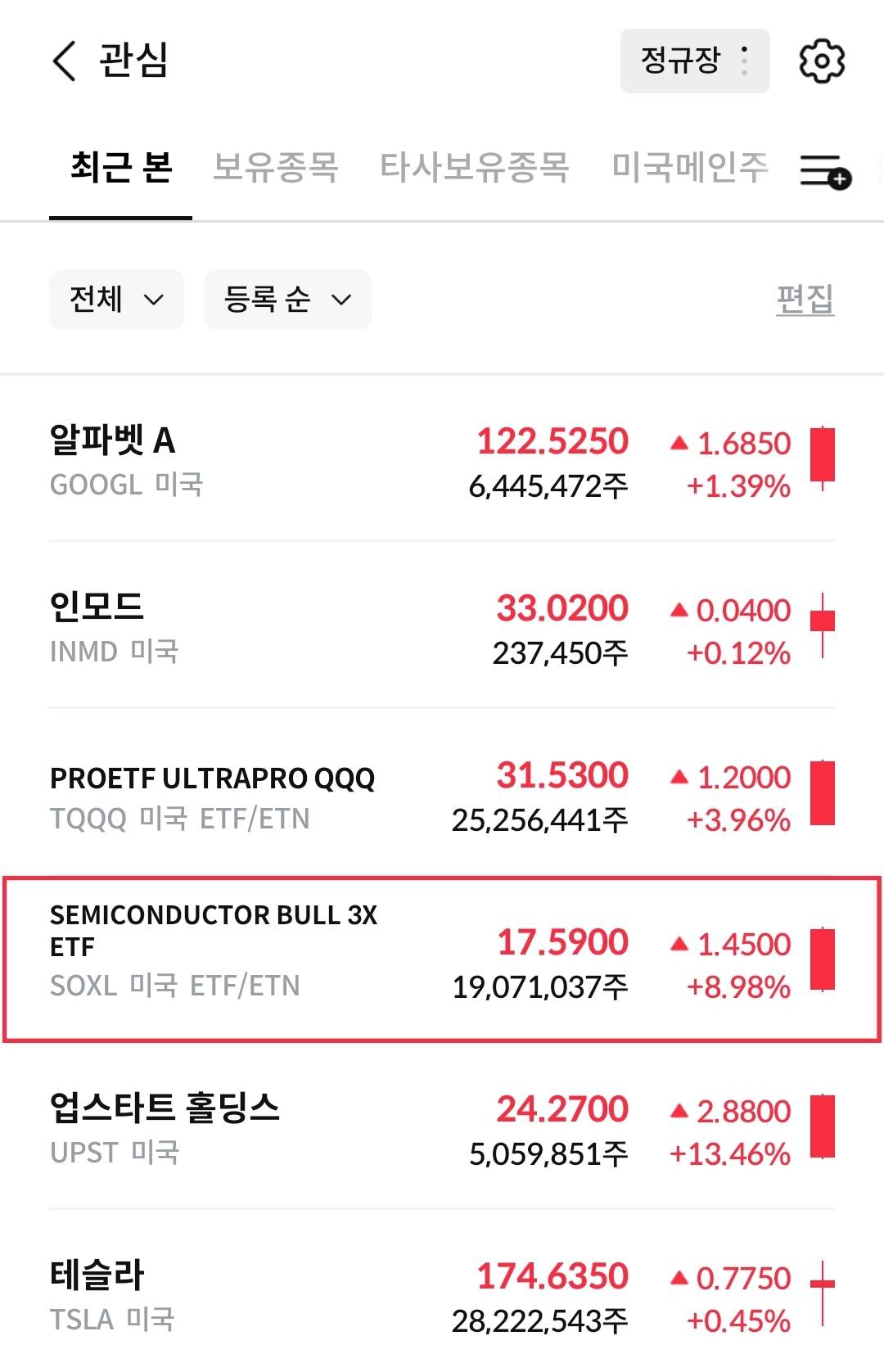This screenshot has width=884, height=1372.
Task: Open settings gear icon
Action: tap(821, 61)
